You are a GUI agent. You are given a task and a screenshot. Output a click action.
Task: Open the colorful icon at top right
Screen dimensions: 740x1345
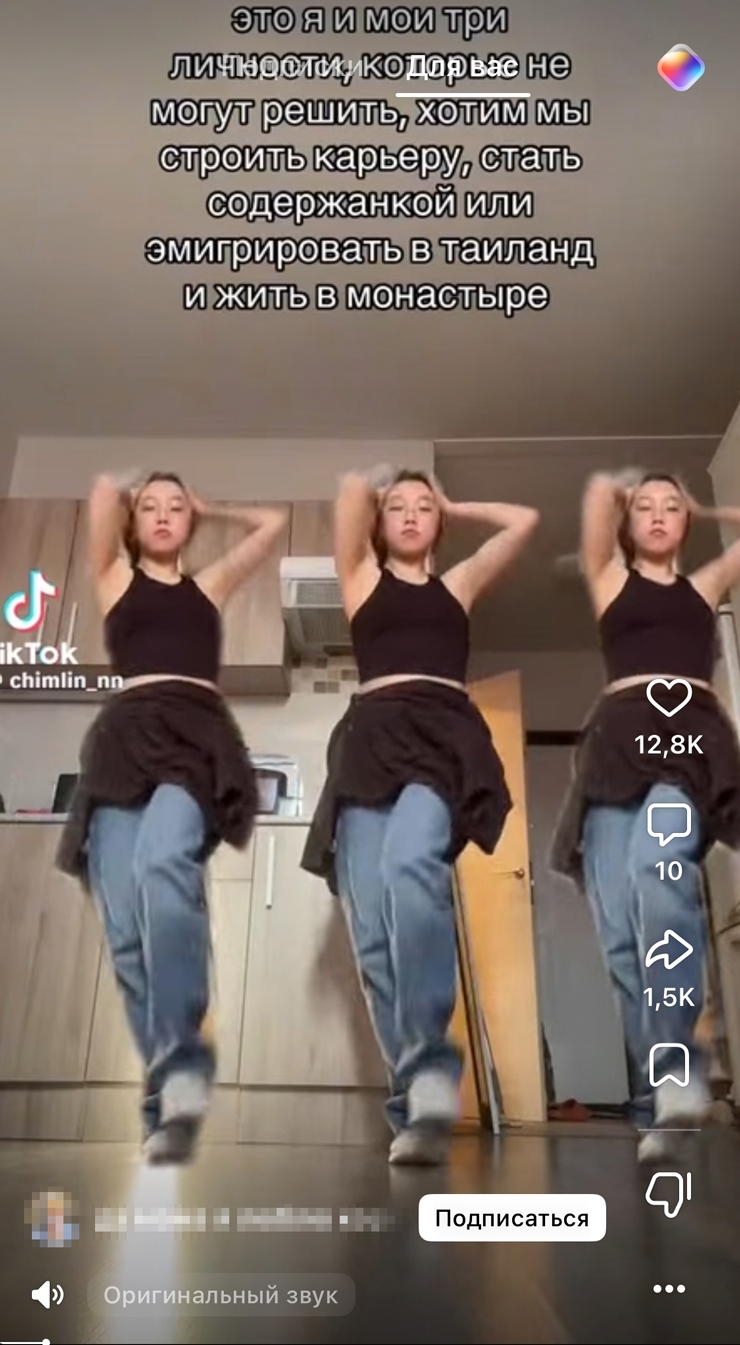click(x=681, y=68)
